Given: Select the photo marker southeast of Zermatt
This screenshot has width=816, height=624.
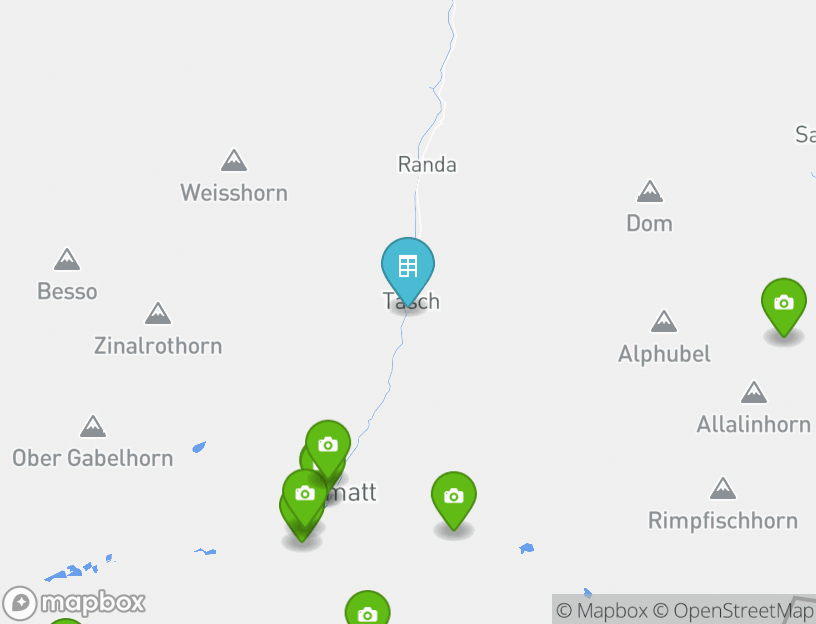Looking at the screenshot, I should (x=453, y=497).
